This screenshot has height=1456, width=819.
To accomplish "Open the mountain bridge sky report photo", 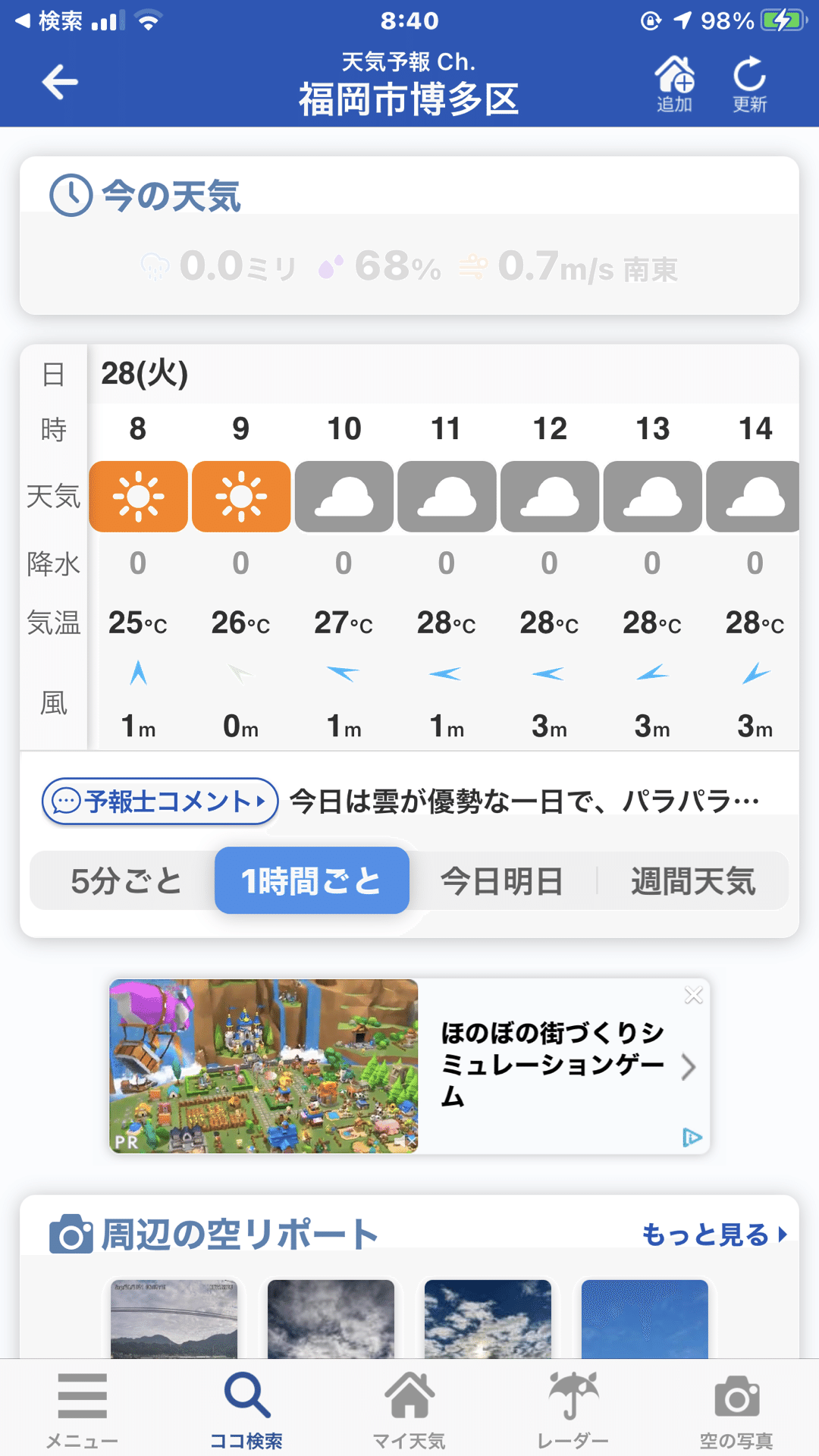I will coord(174,1318).
